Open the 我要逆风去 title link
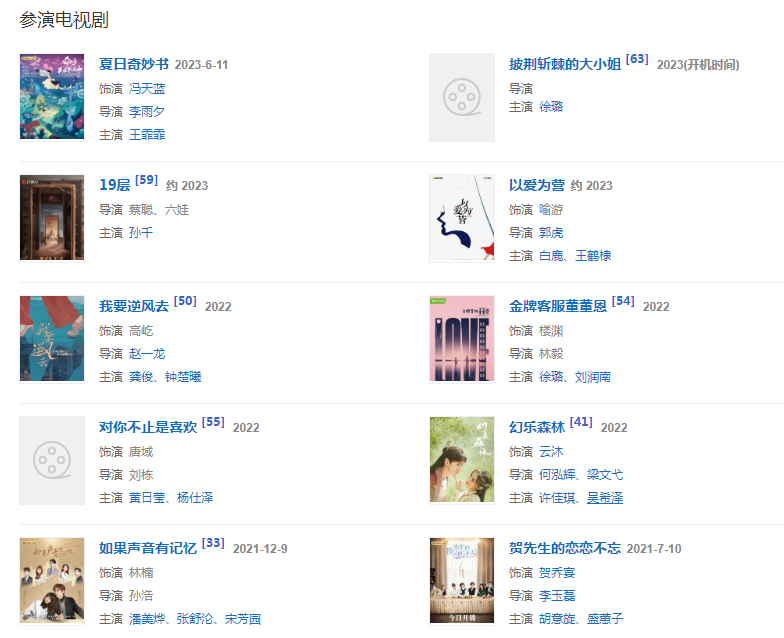 (134, 306)
